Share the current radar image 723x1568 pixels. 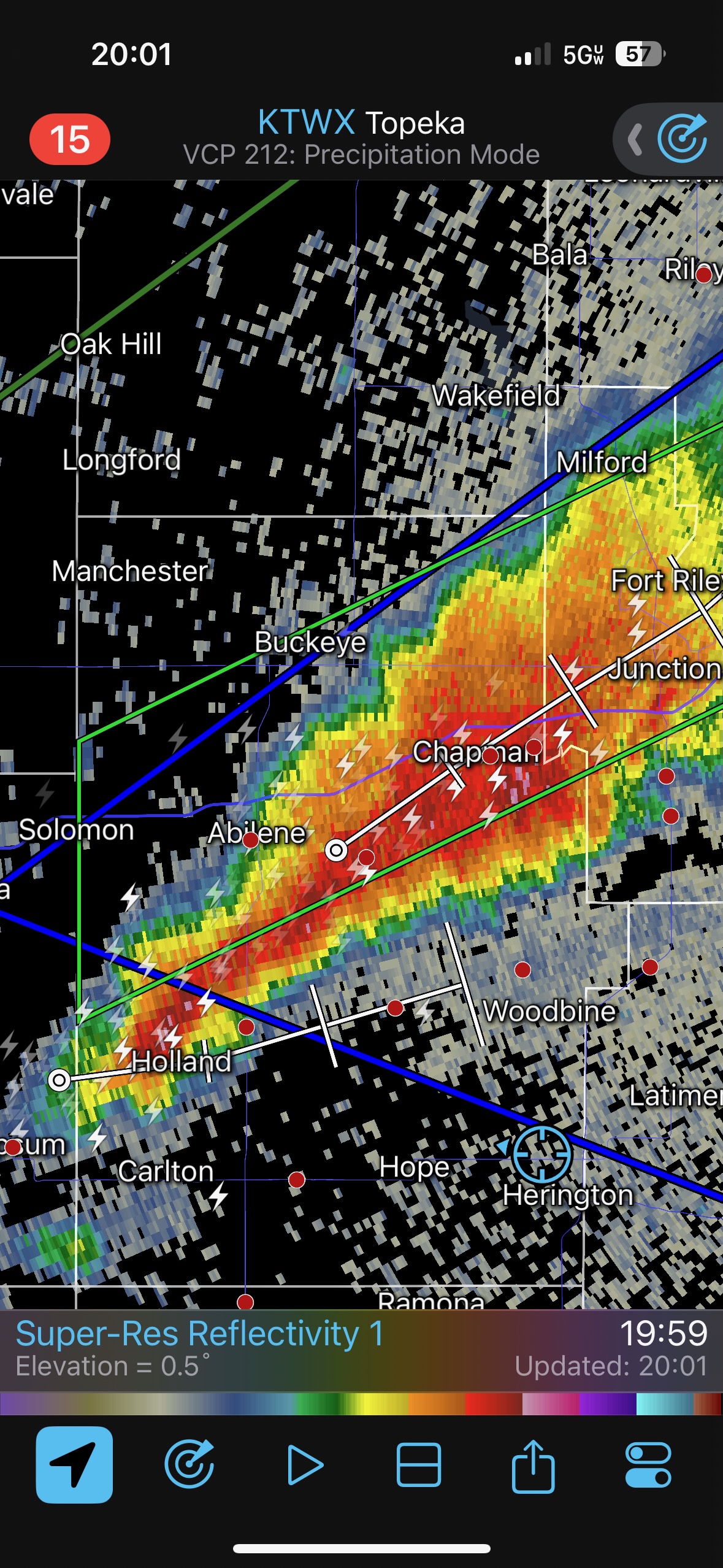pos(533,1465)
